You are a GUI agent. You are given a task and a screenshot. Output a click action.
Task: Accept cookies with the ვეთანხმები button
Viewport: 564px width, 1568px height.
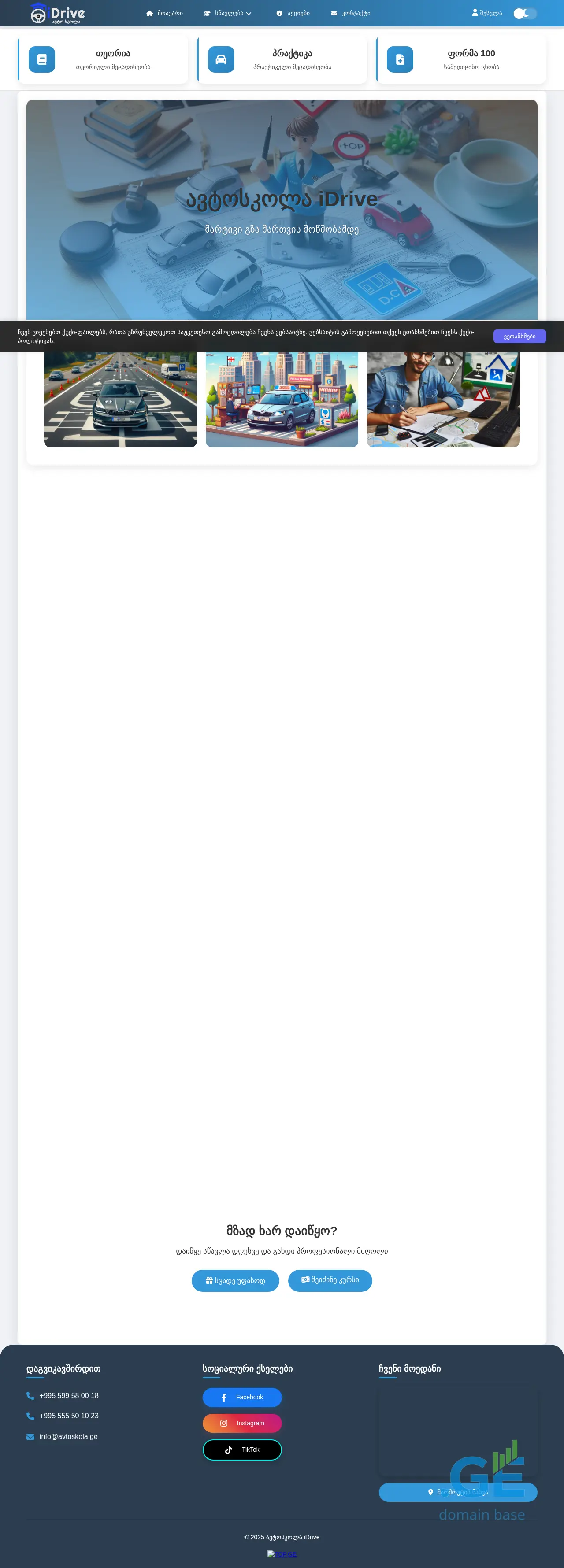click(519, 336)
